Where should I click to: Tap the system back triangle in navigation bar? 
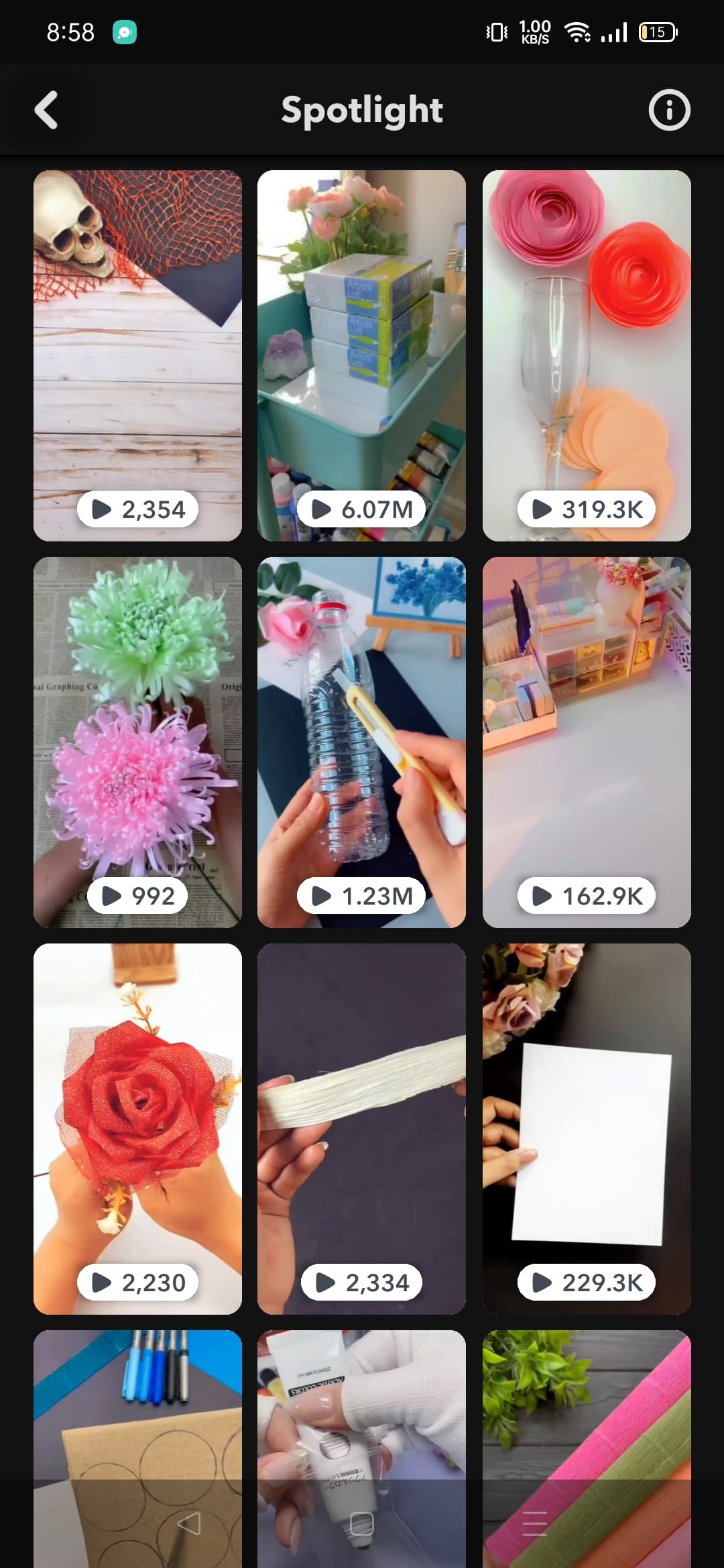189,1524
